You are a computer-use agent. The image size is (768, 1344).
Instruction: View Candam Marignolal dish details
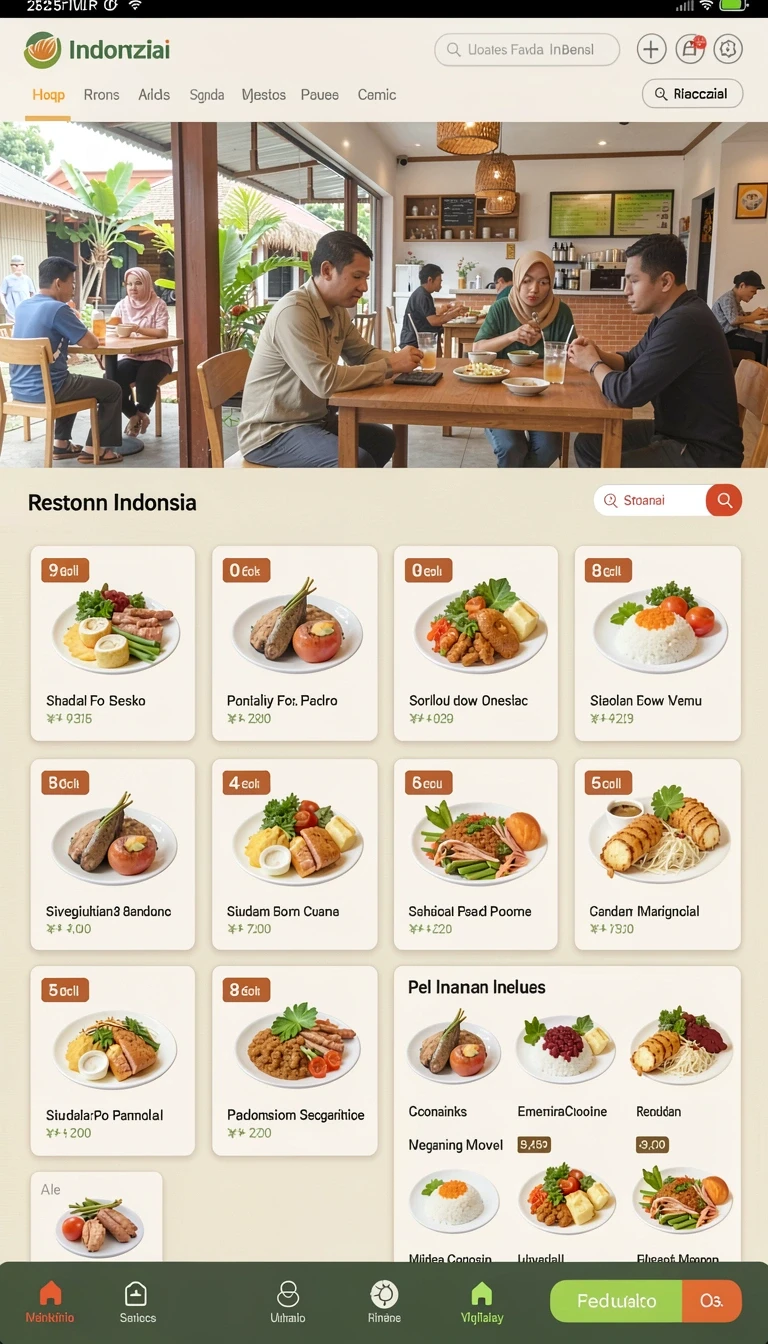pyautogui.click(x=658, y=854)
